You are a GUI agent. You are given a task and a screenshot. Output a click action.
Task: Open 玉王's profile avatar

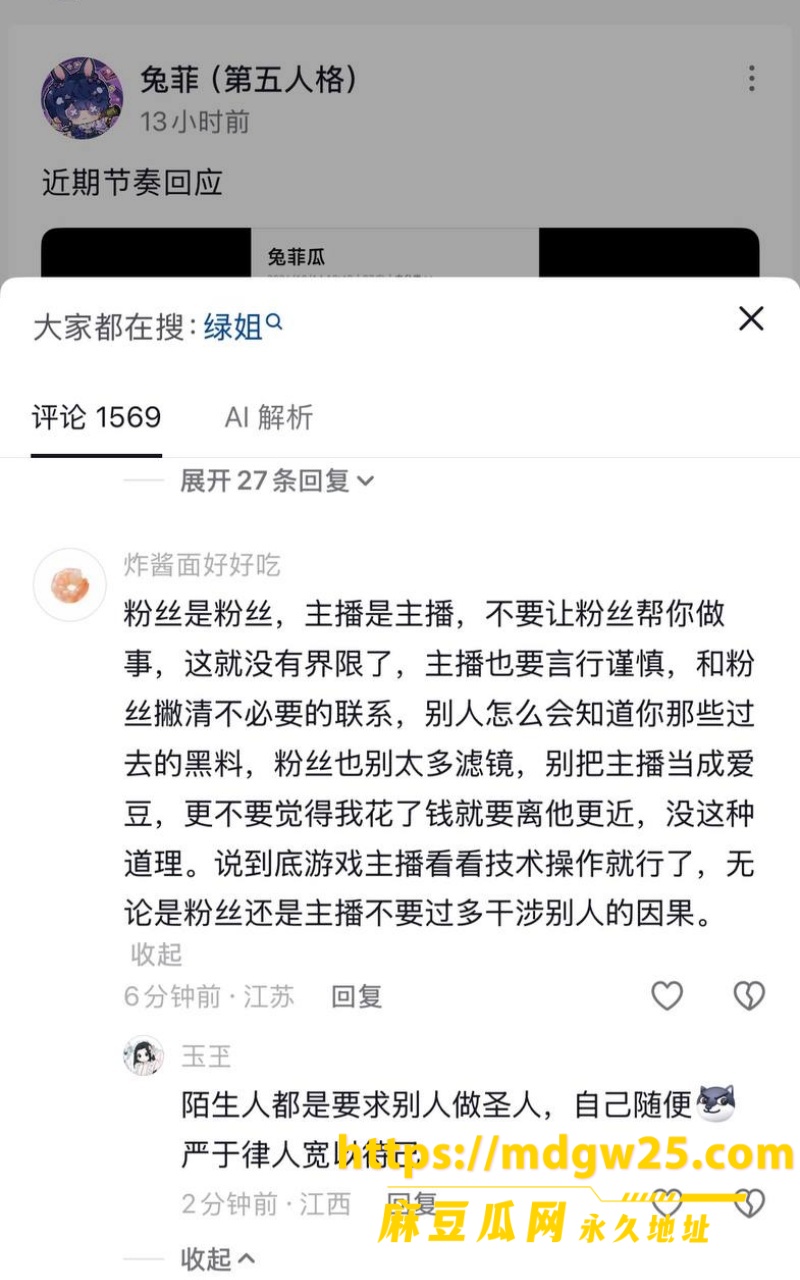(x=144, y=1056)
